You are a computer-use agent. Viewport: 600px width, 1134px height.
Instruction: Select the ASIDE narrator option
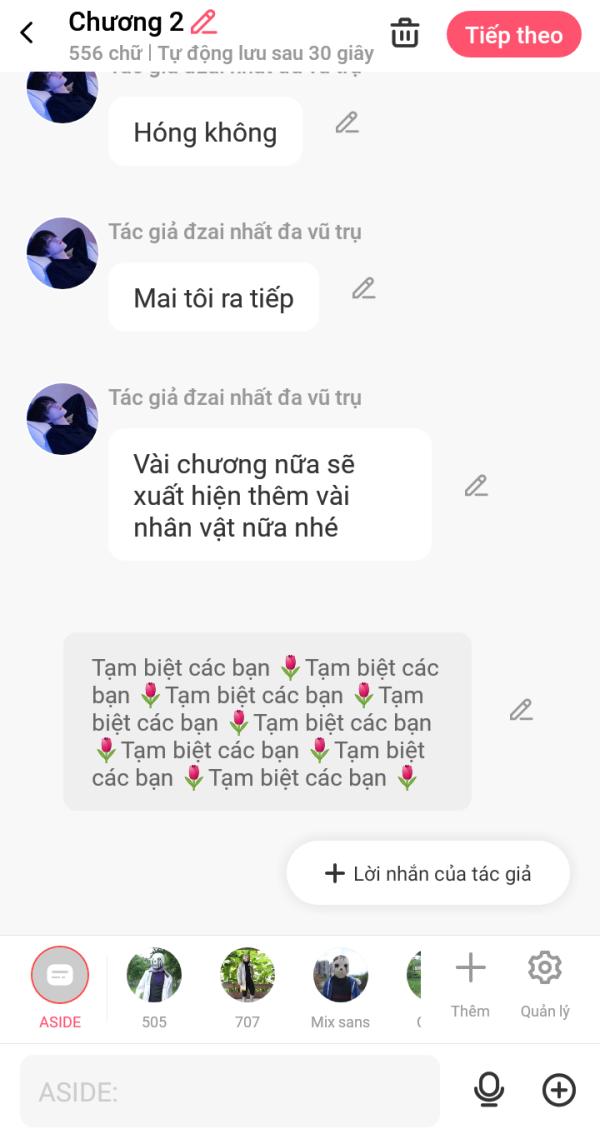click(x=60, y=975)
